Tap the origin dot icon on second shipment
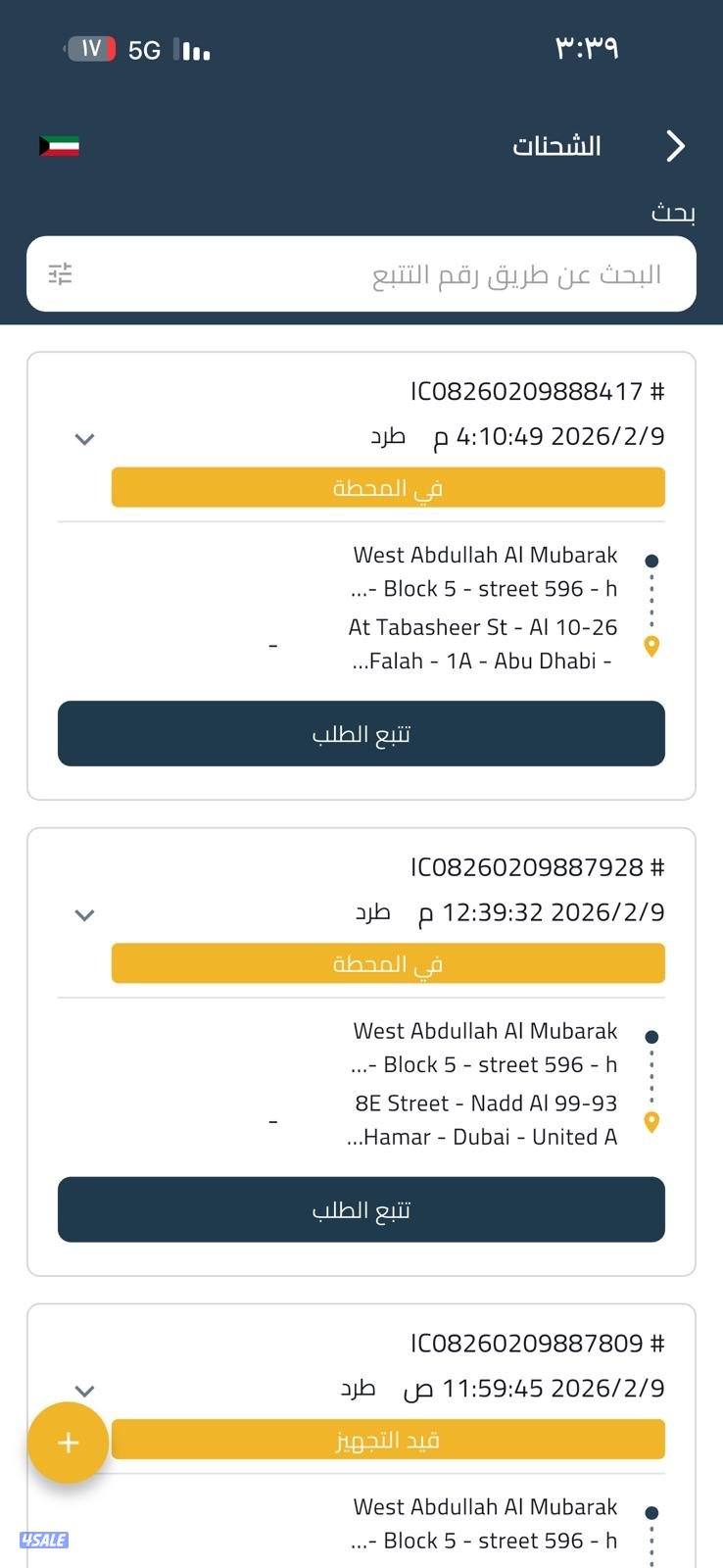723x1568 pixels. (x=653, y=1034)
